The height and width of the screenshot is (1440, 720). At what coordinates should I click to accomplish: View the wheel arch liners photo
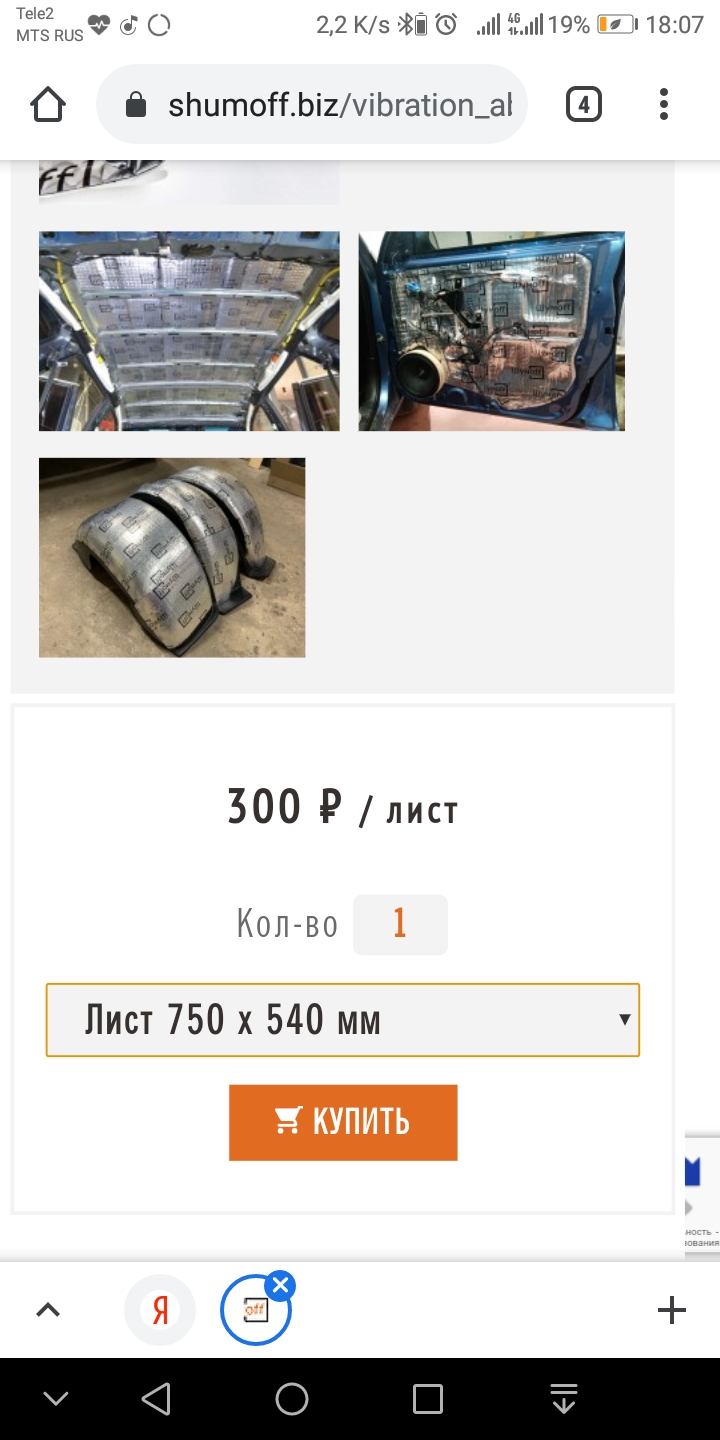[172, 557]
